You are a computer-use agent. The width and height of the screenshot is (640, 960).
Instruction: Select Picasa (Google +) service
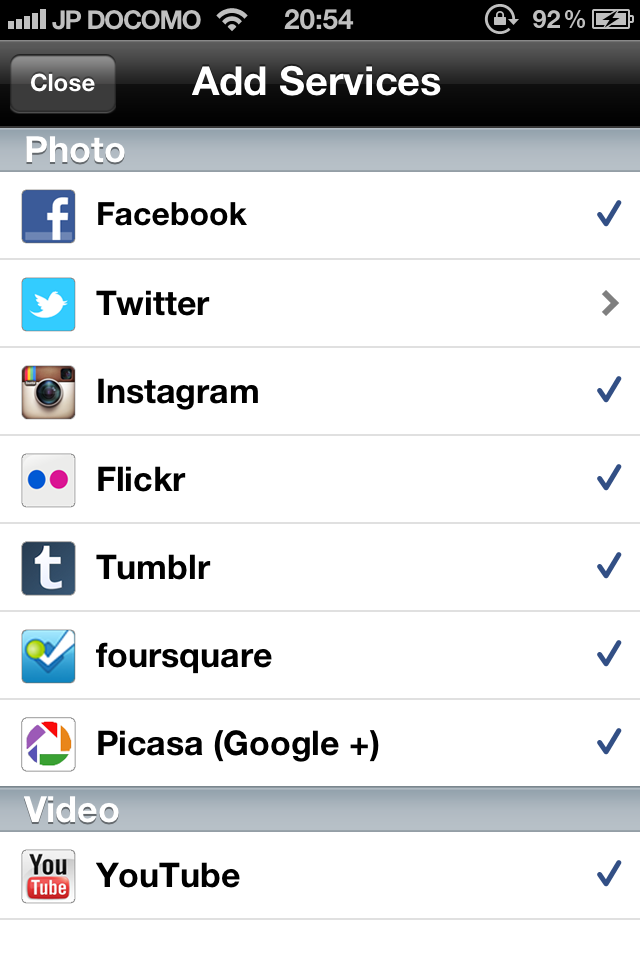tap(320, 743)
